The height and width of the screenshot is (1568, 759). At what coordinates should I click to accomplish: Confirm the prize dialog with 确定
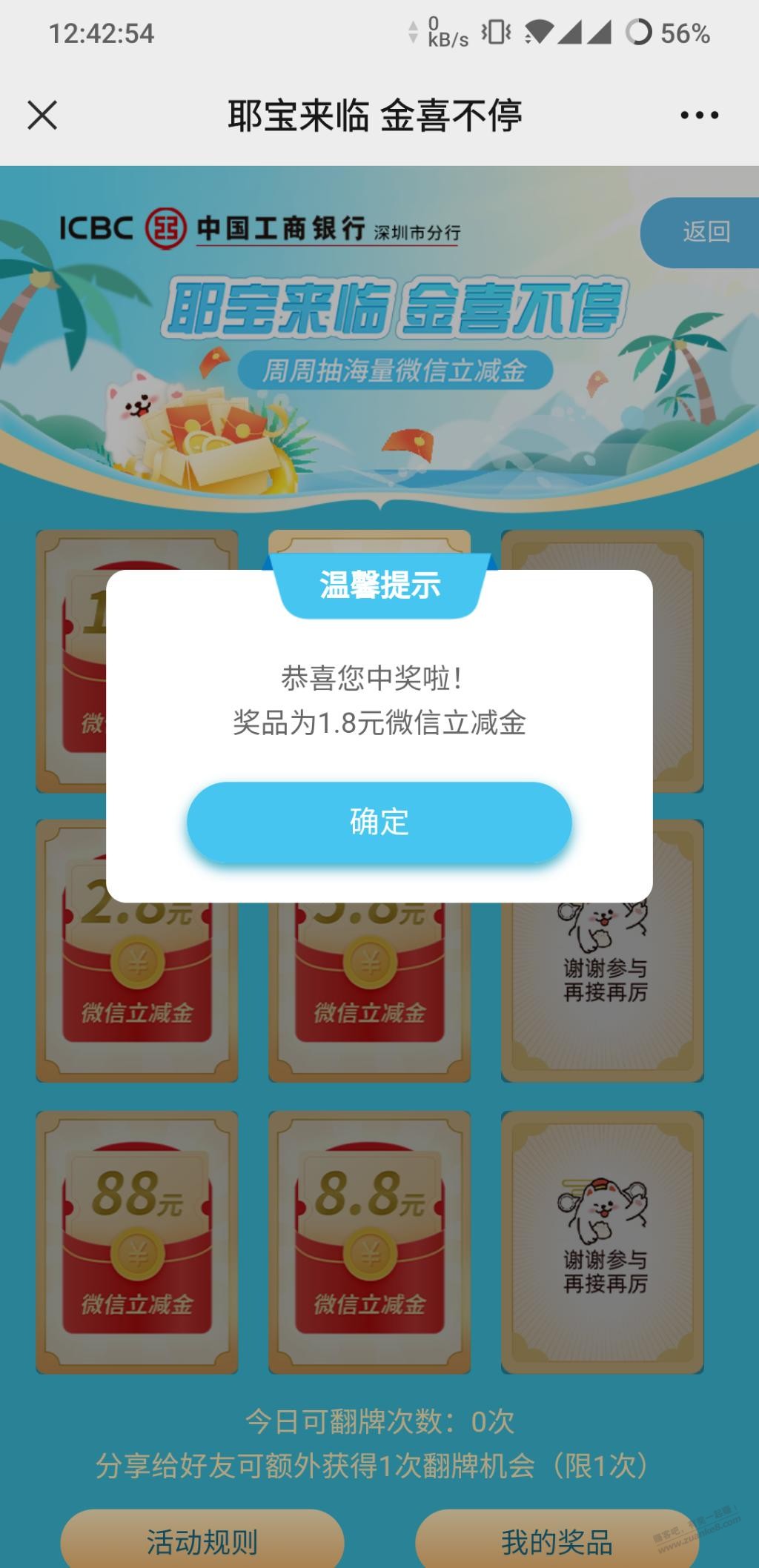click(379, 822)
